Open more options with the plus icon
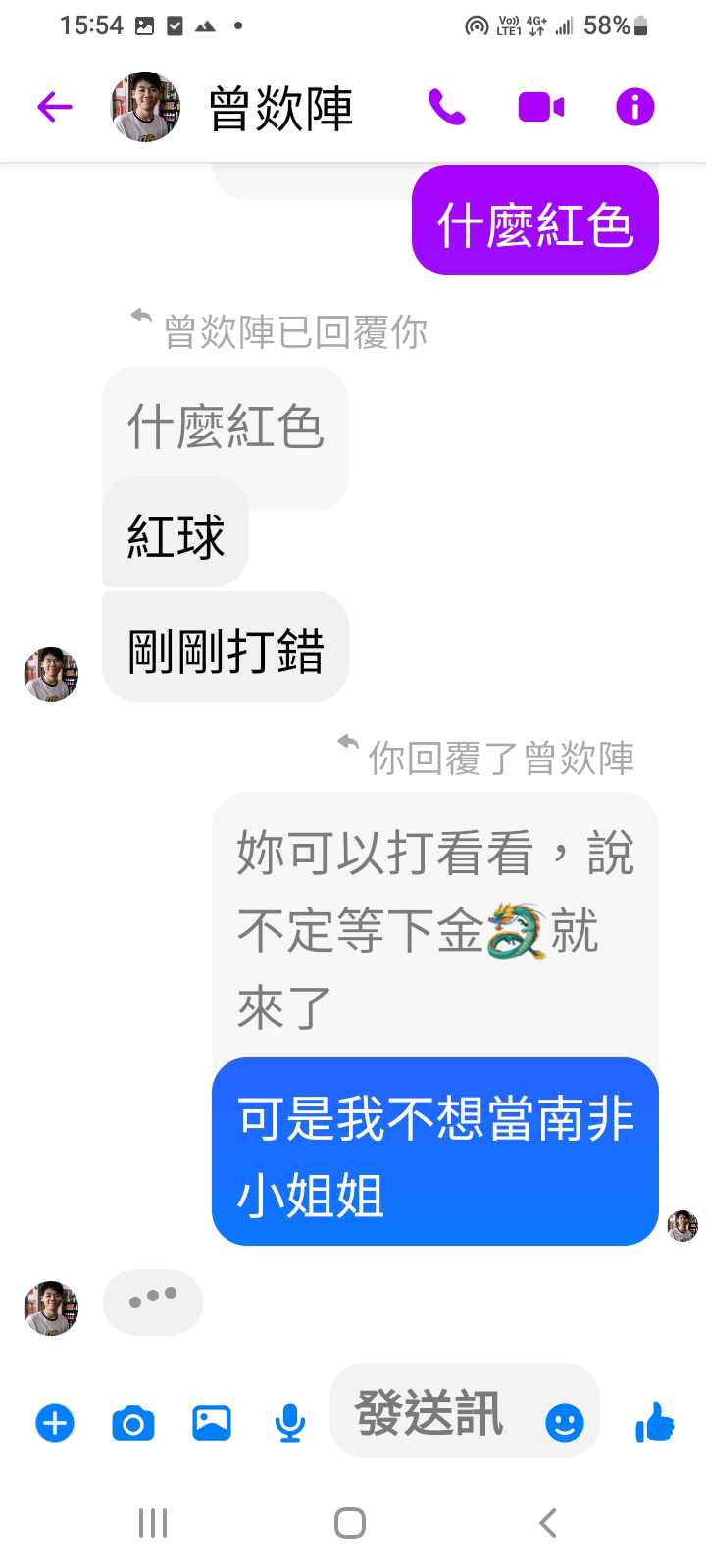The width and height of the screenshot is (706, 1568). point(55,1422)
